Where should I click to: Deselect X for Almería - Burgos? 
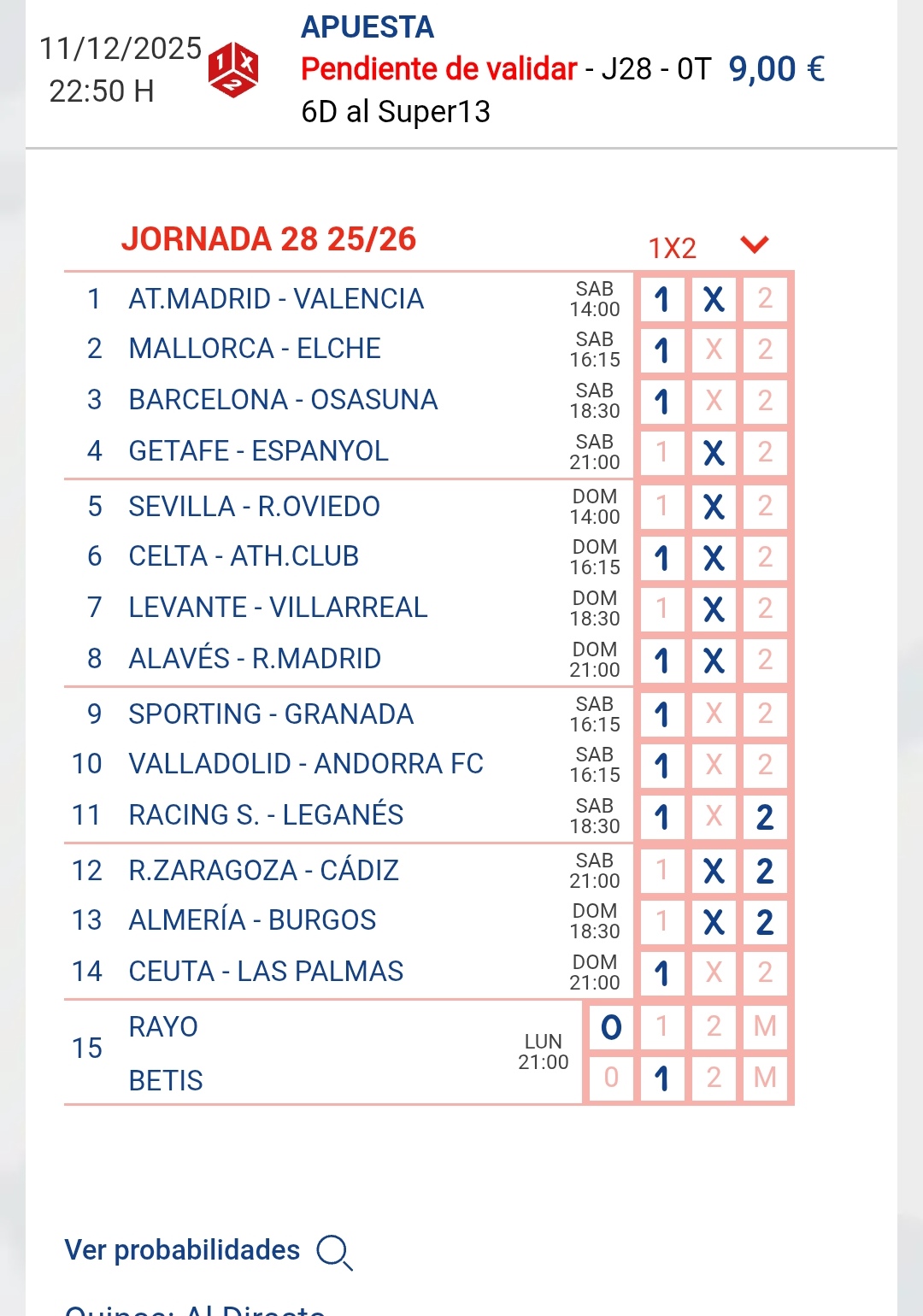714,922
